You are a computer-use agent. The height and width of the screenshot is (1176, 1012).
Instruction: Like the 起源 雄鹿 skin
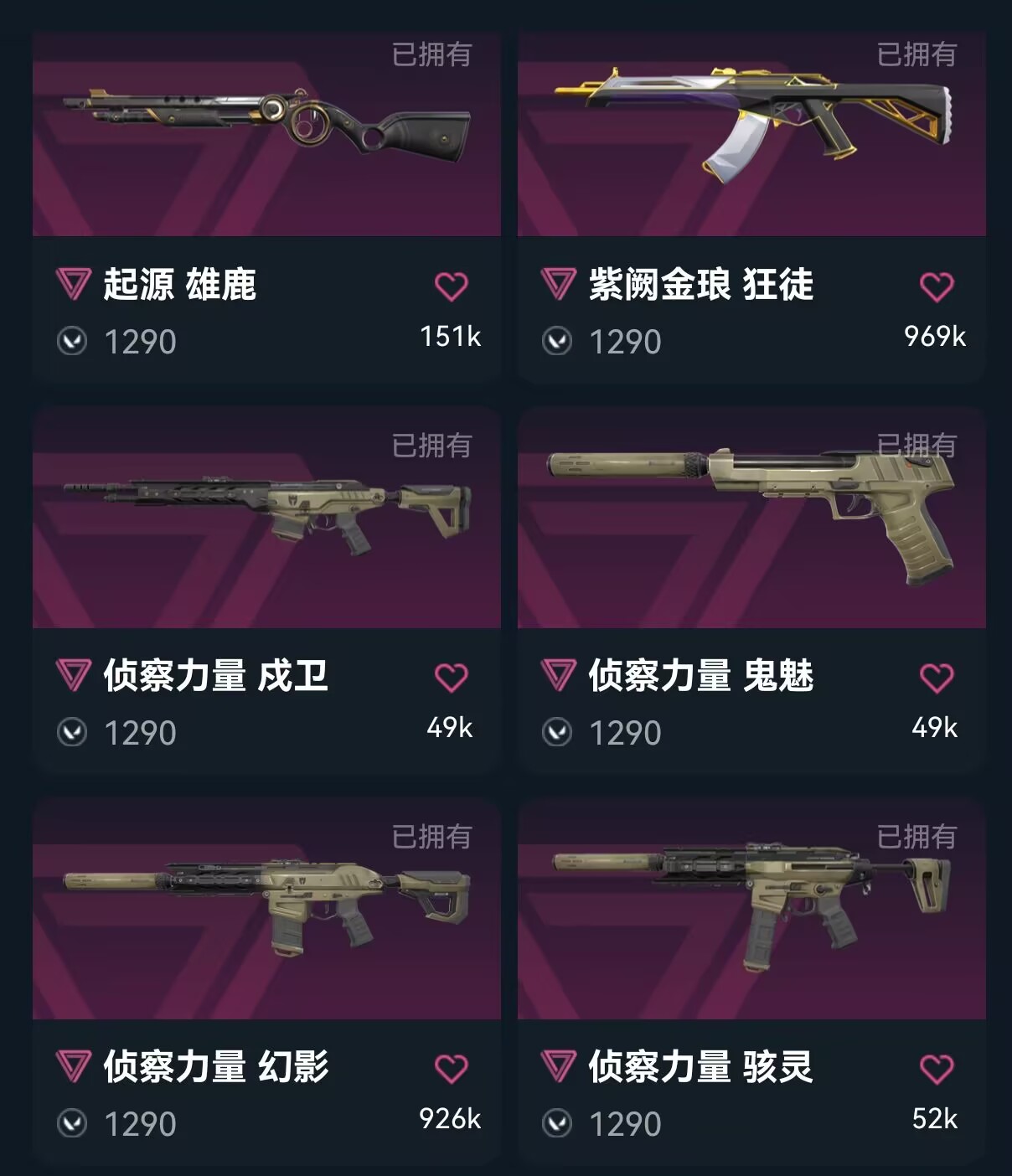pos(451,286)
